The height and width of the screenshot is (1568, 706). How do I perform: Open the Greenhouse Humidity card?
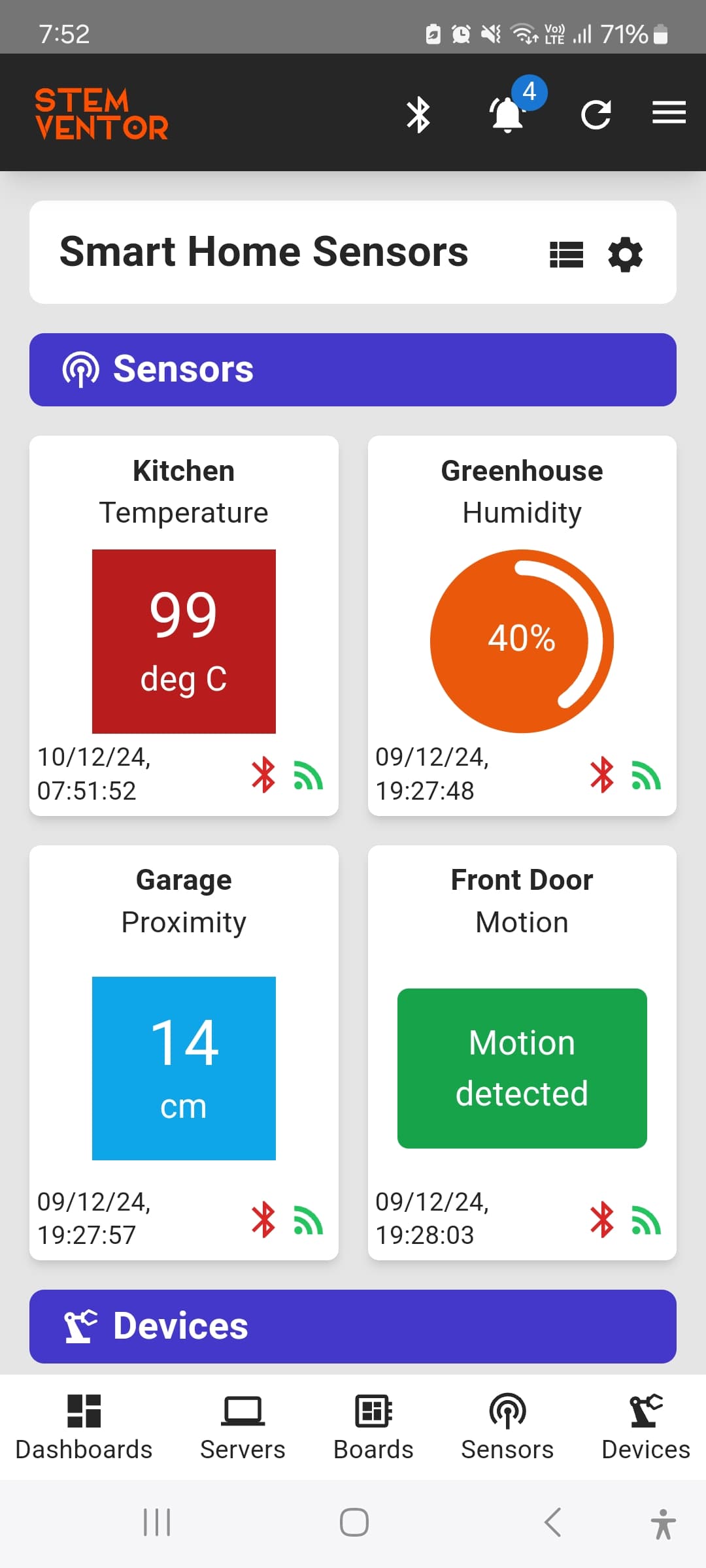coord(522,625)
